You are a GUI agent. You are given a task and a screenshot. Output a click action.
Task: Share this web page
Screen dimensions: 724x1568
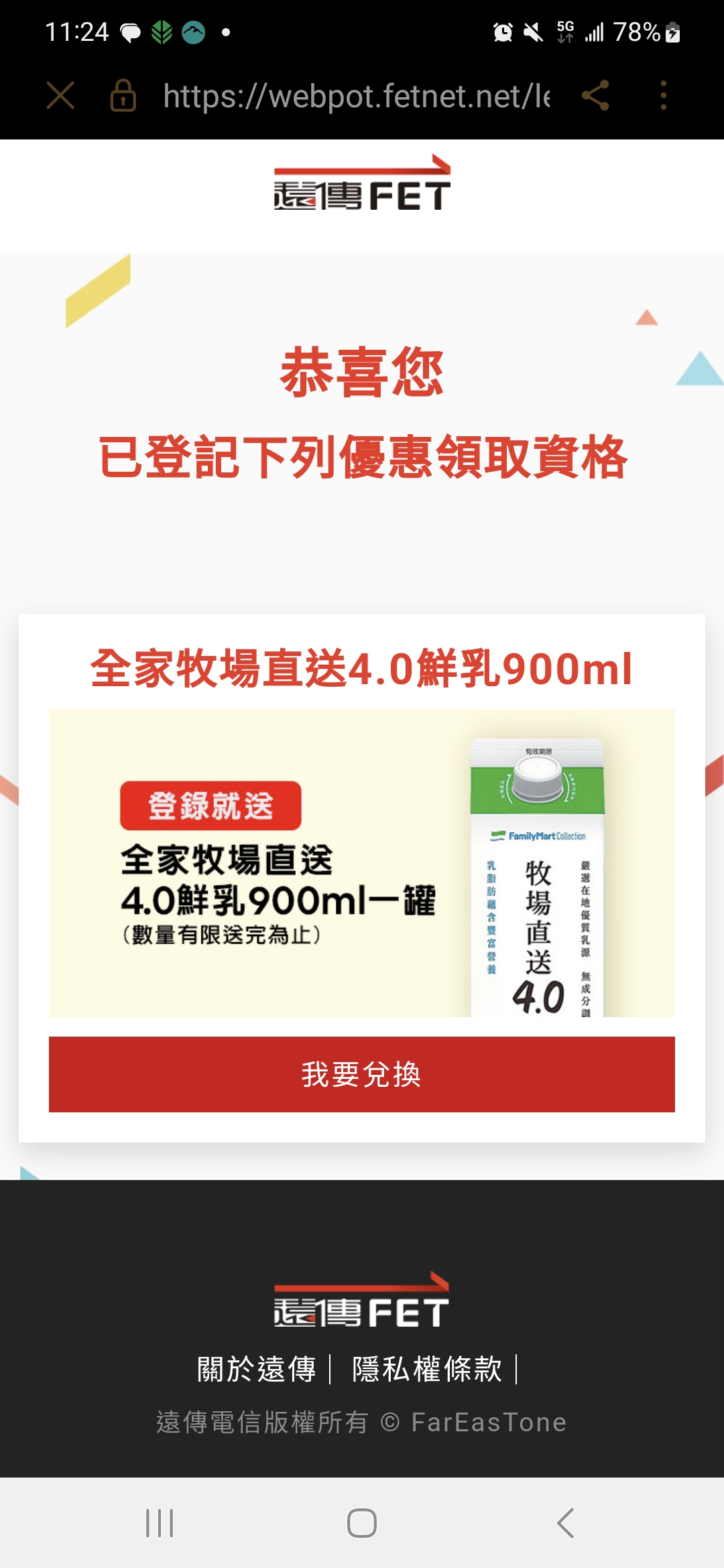595,95
